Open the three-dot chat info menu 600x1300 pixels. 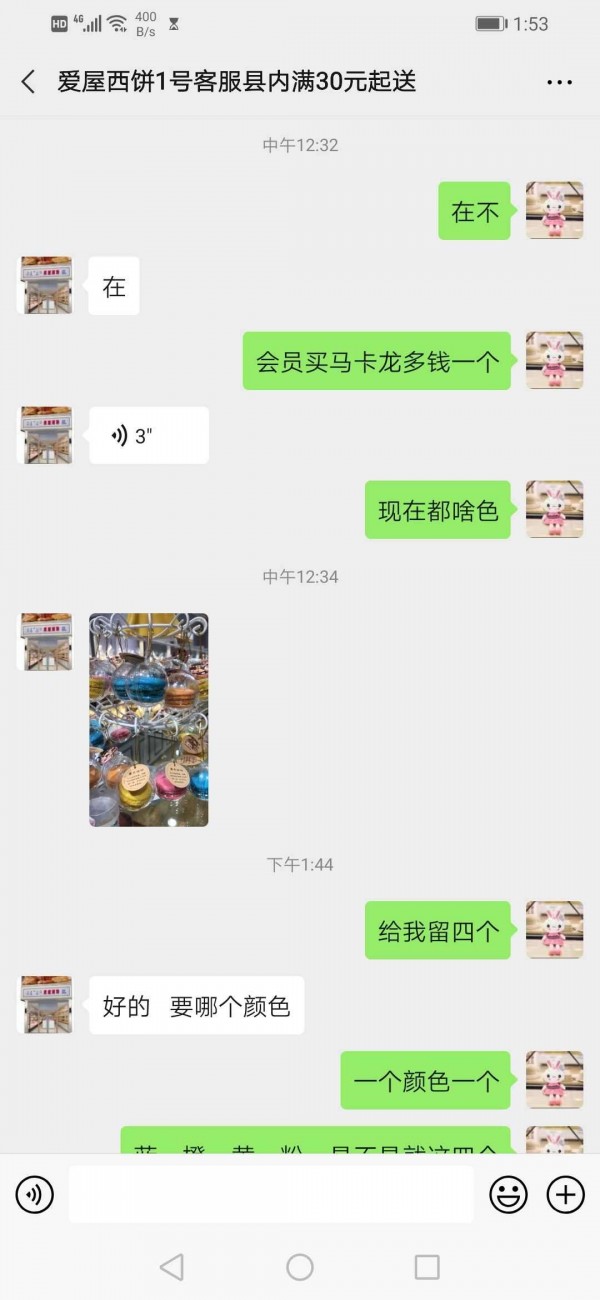click(559, 82)
